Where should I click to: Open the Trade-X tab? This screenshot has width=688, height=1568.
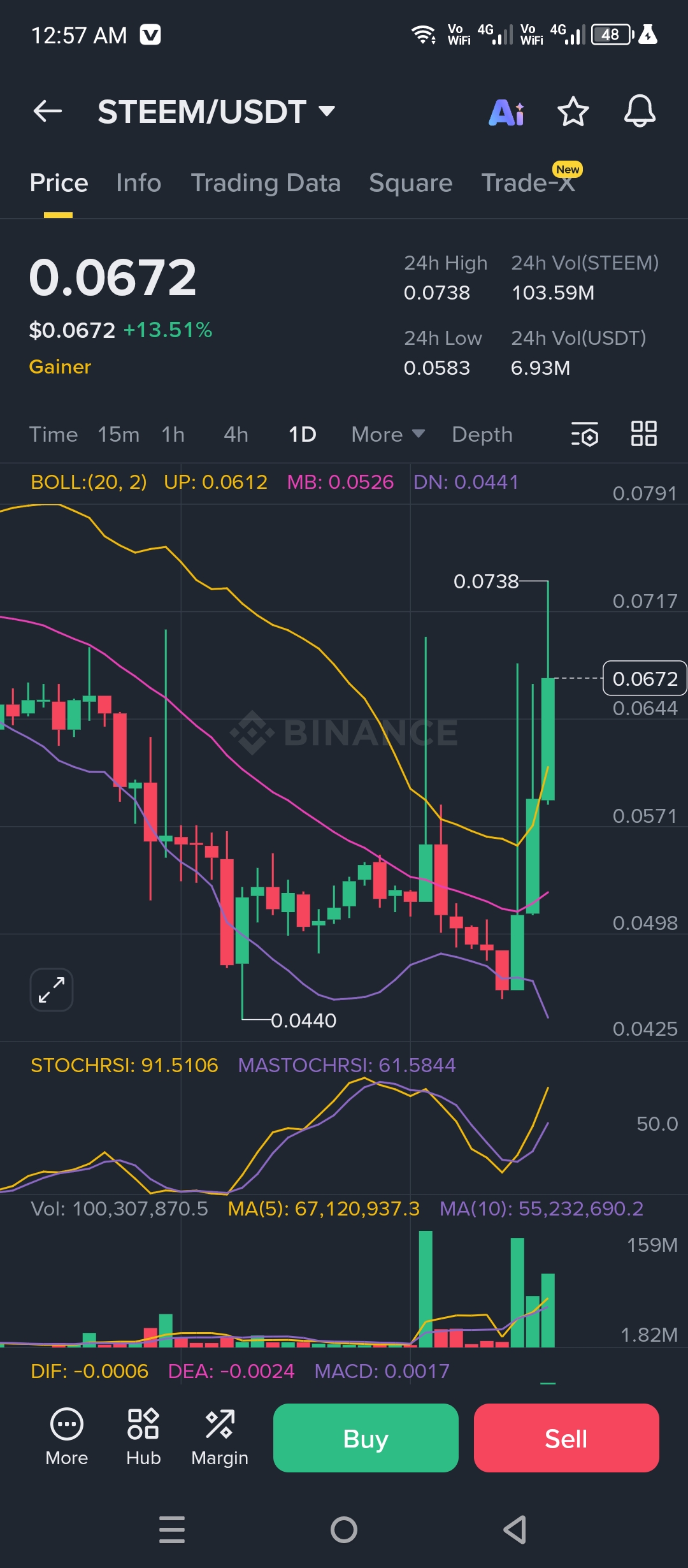coord(528,183)
